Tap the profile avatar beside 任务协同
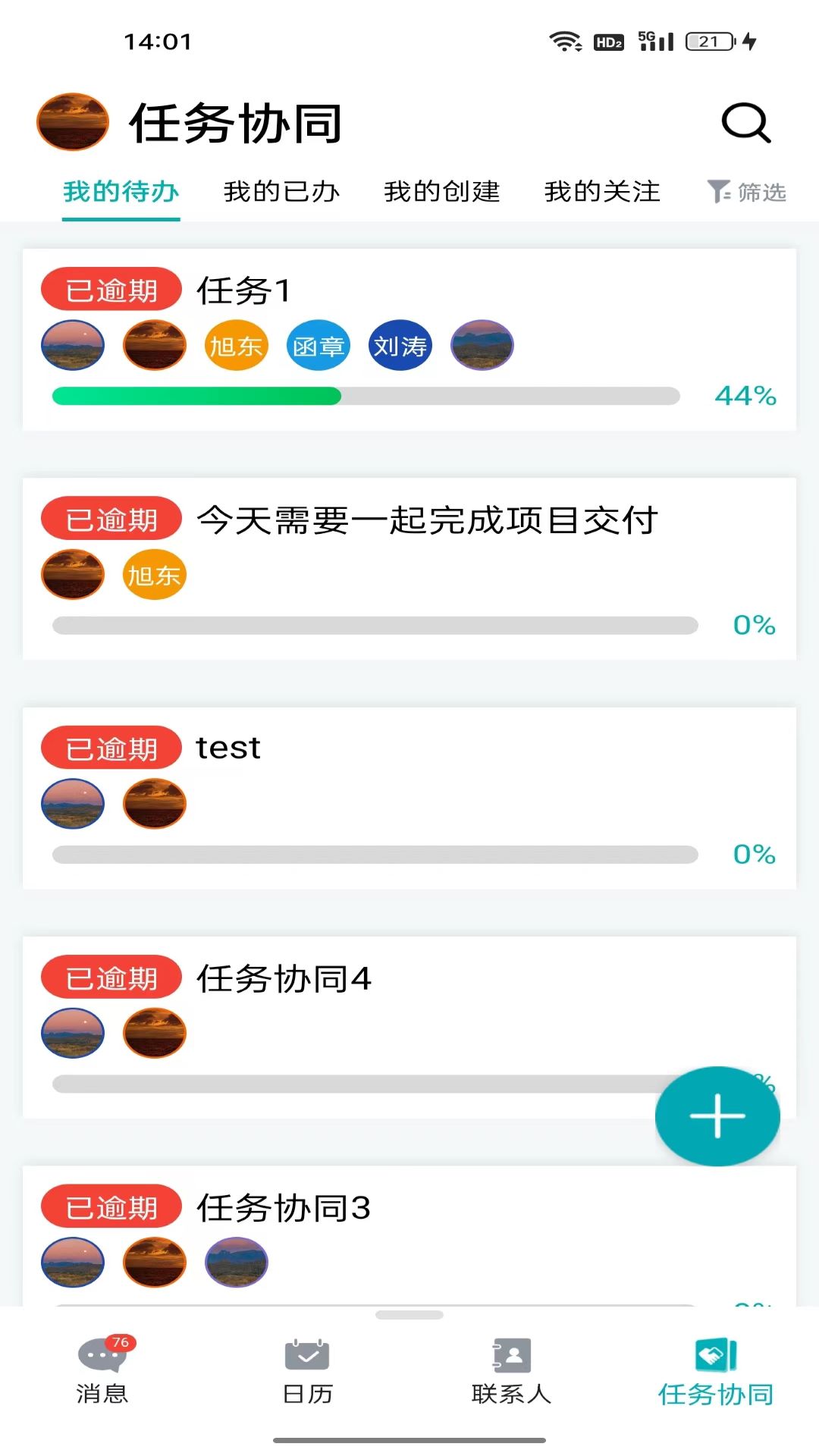 (x=73, y=122)
